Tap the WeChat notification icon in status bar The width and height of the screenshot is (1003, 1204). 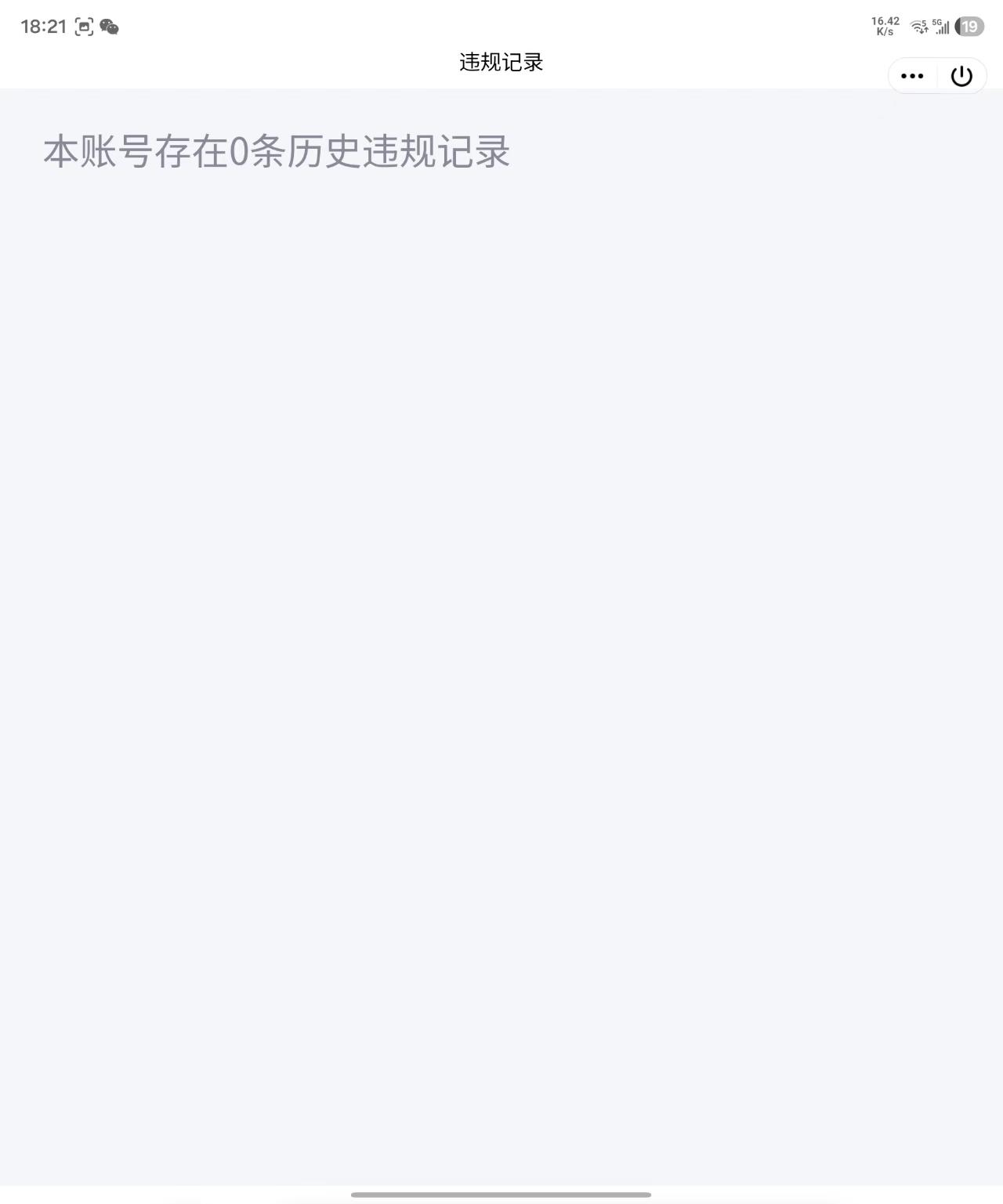(108, 27)
